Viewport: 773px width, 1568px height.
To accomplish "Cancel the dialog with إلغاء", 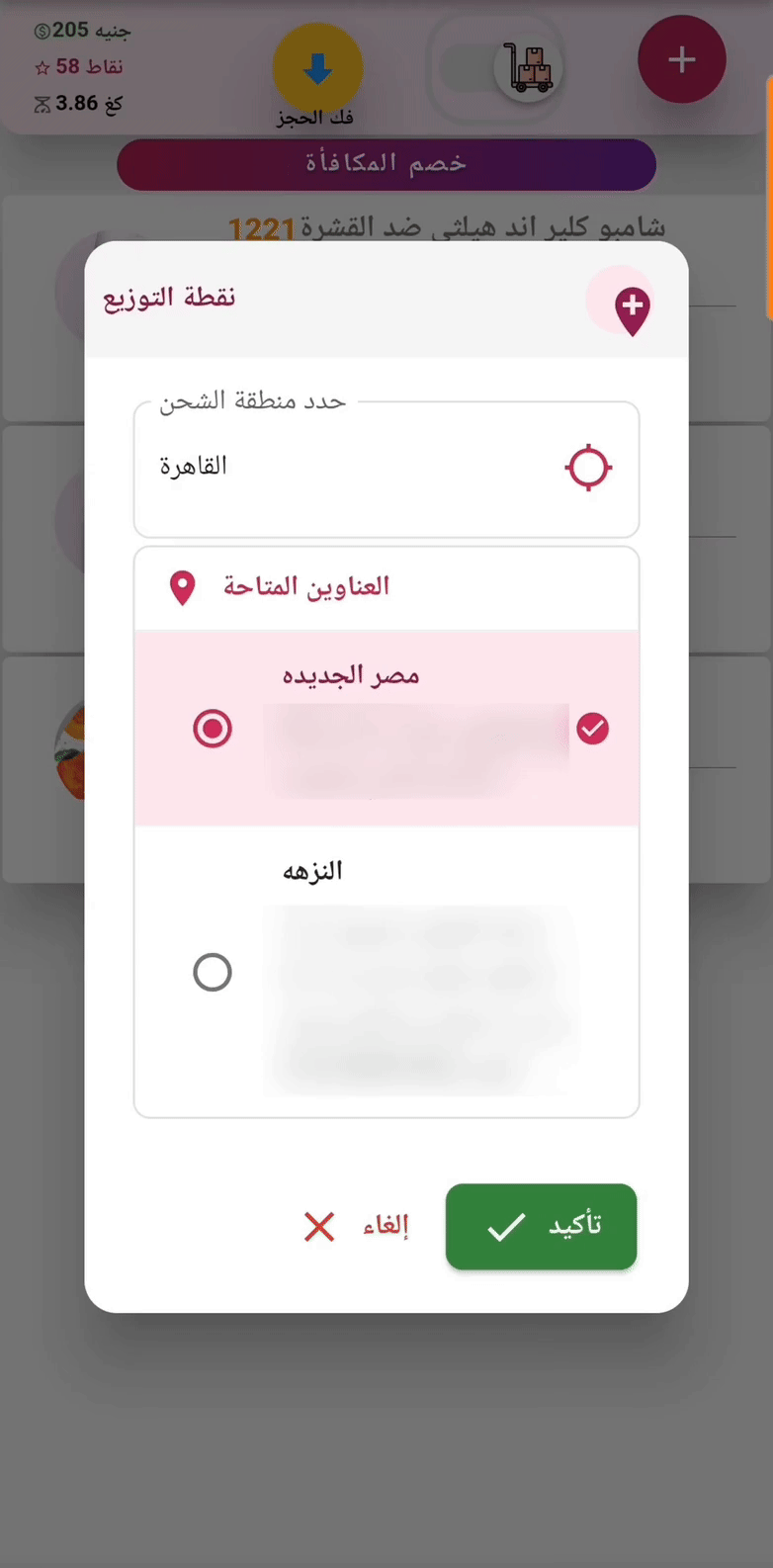I will tap(357, 1226).
